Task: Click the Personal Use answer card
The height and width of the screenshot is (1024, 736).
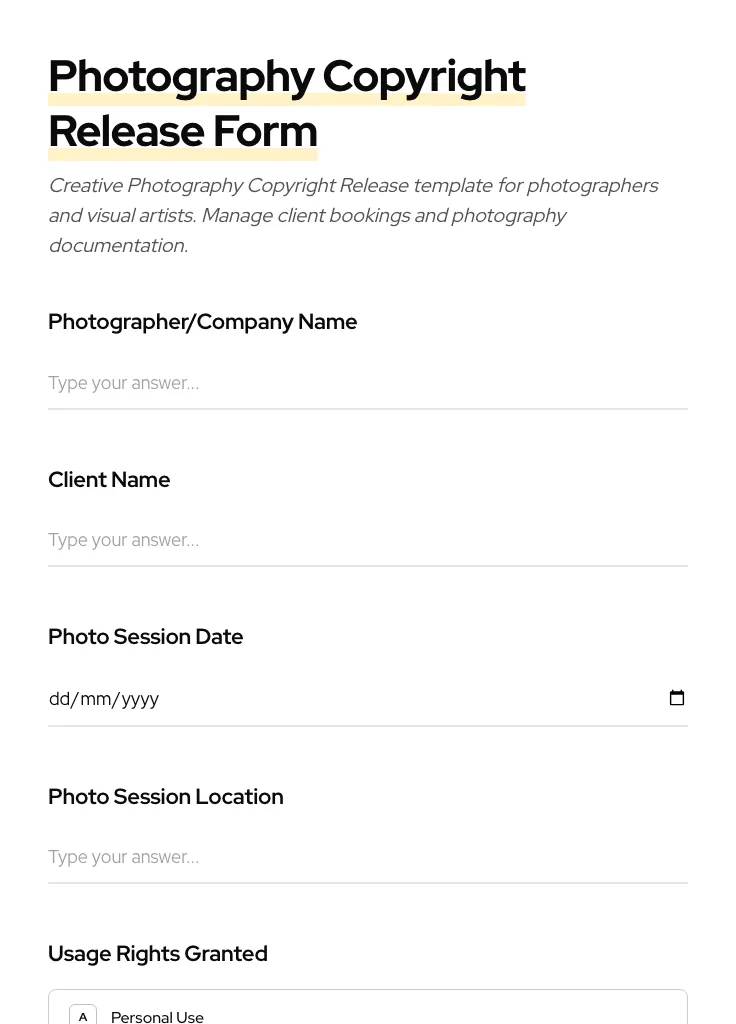Action: (x=368, y=1012)
